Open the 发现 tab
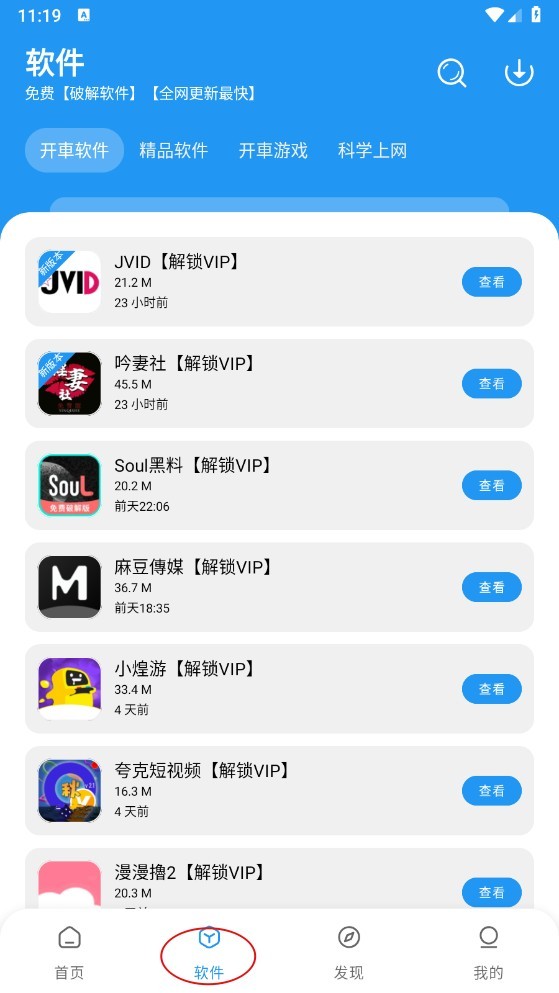 coord(349,952)
